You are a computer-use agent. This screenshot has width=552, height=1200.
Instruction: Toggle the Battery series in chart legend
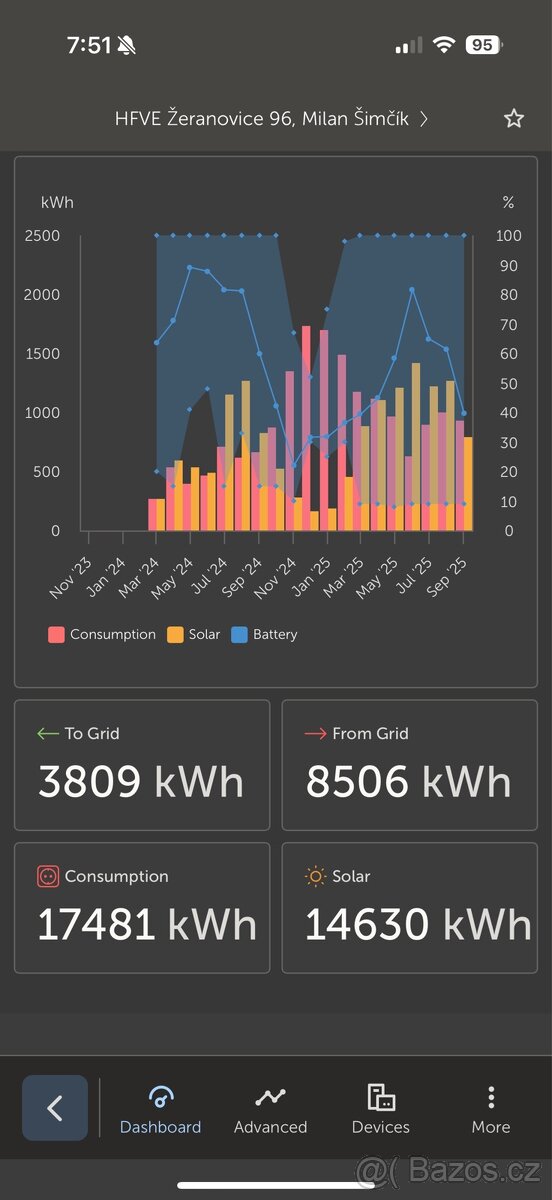(x=264, y=634)
